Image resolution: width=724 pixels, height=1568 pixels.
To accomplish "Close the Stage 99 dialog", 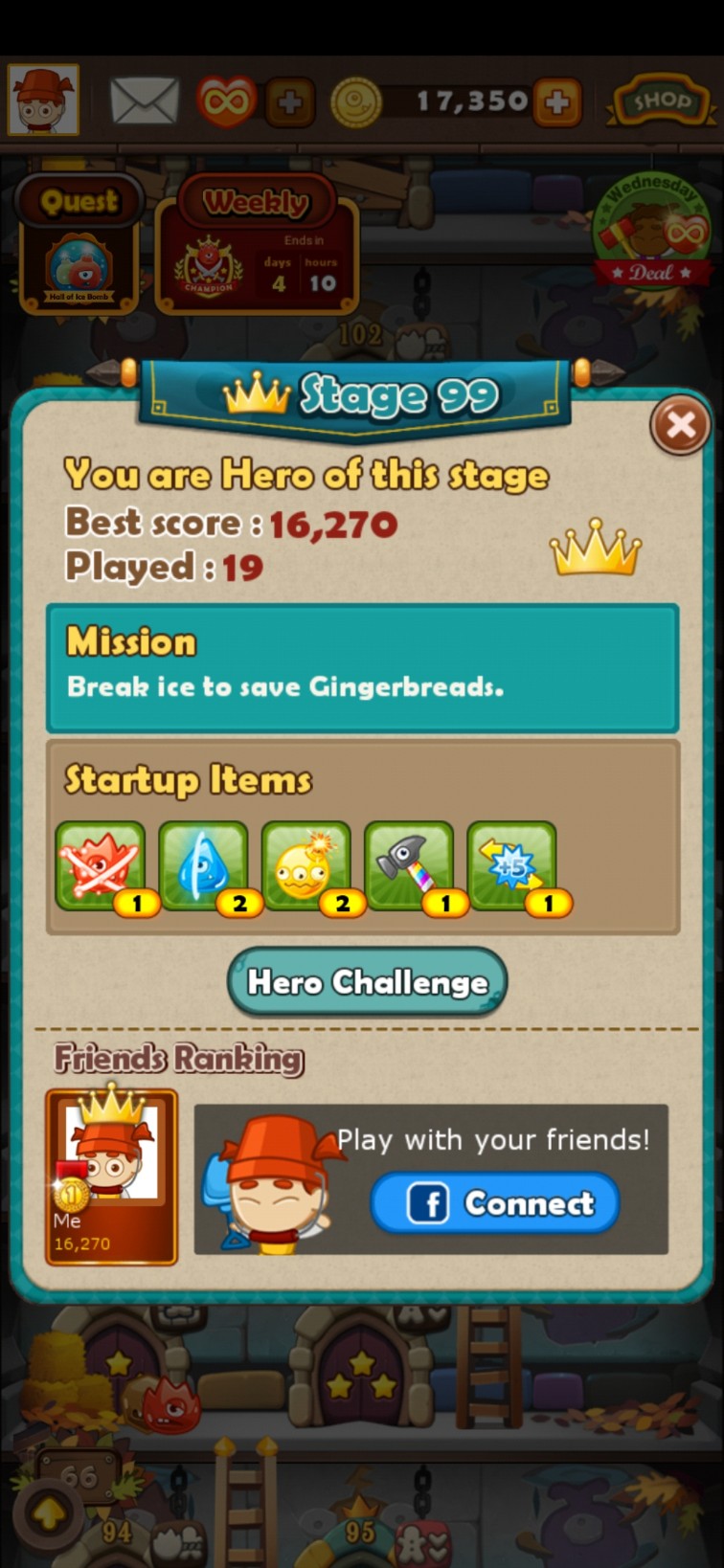I will click(680, 425).
